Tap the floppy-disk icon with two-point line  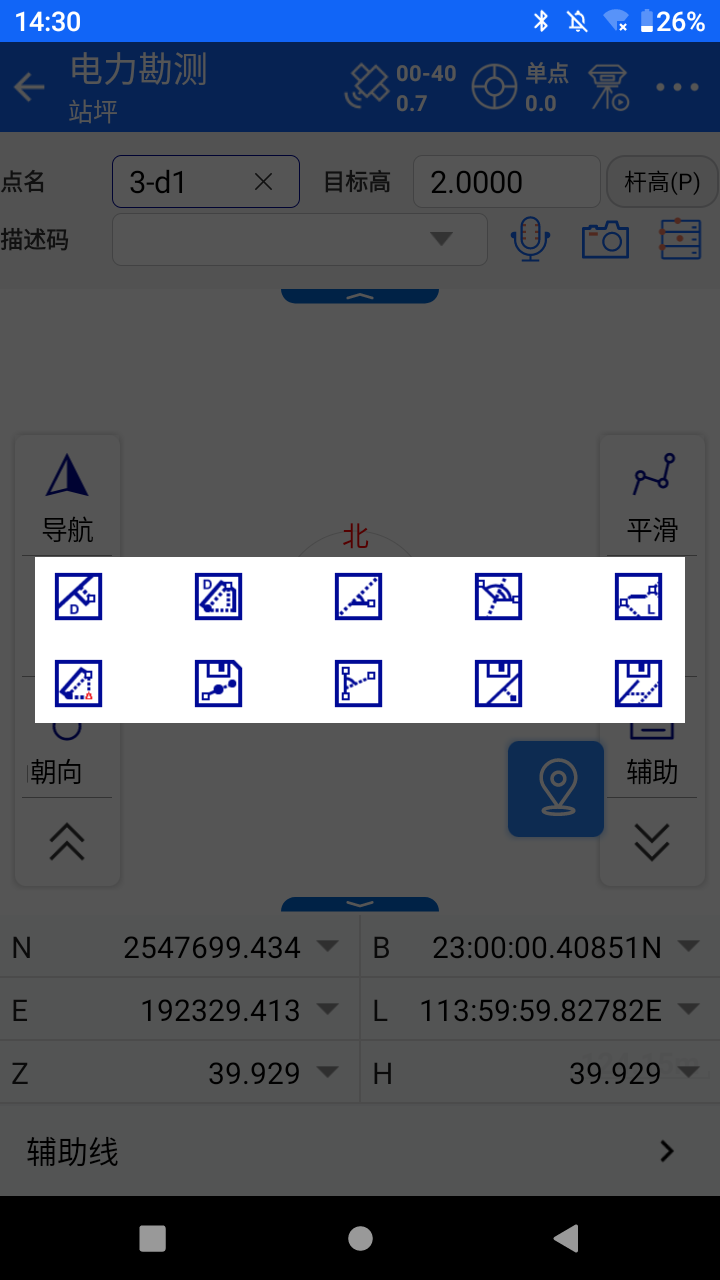point(218,683)
